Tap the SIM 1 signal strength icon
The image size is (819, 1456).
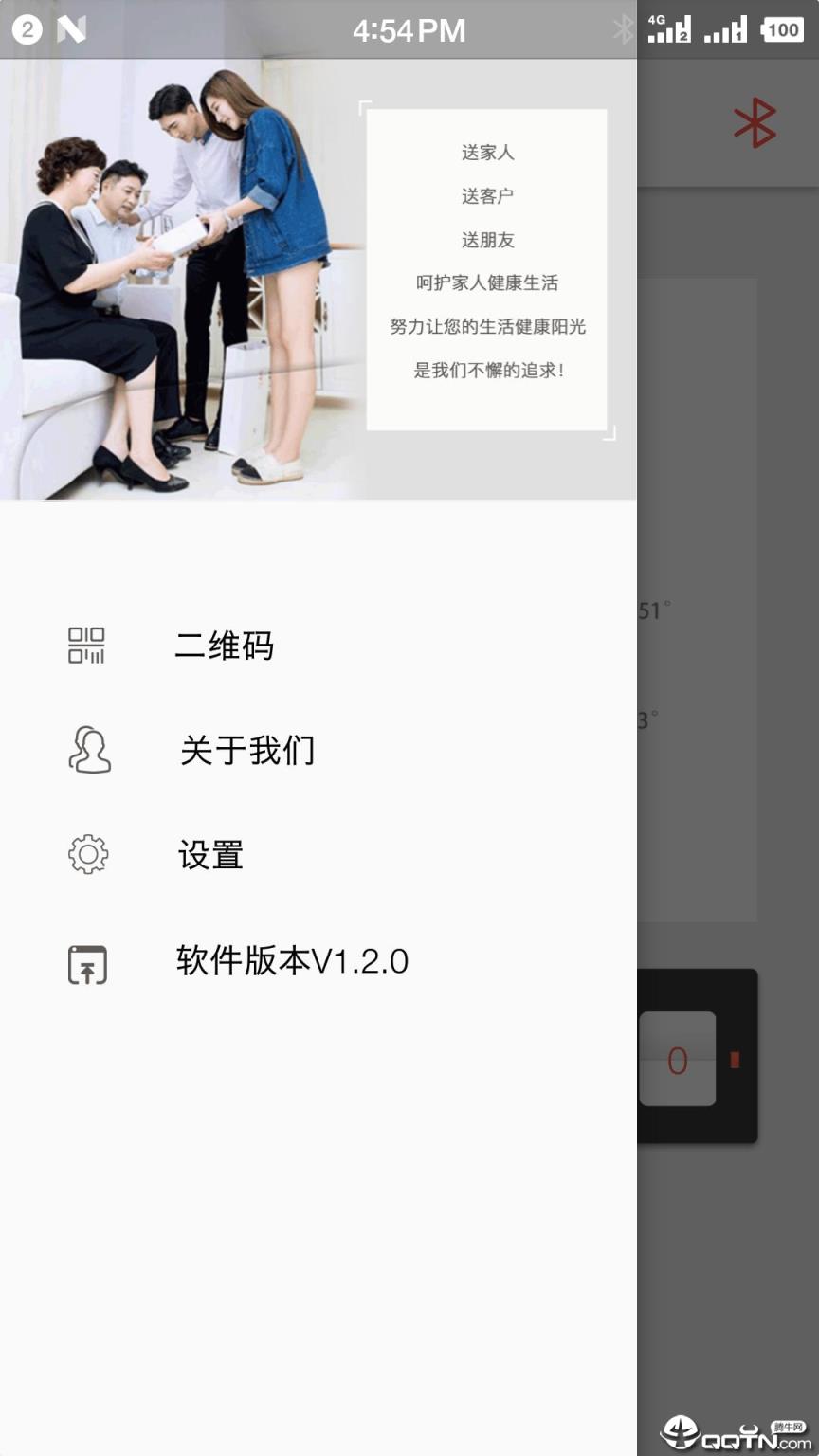tap(728, 29)
